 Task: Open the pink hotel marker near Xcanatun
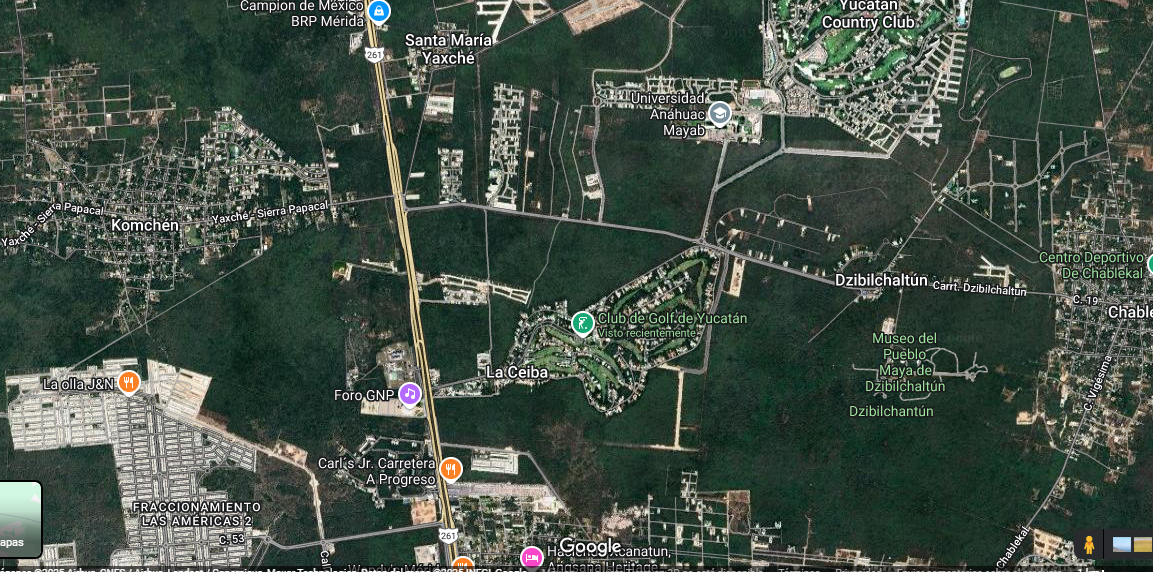tap(531, 555)
